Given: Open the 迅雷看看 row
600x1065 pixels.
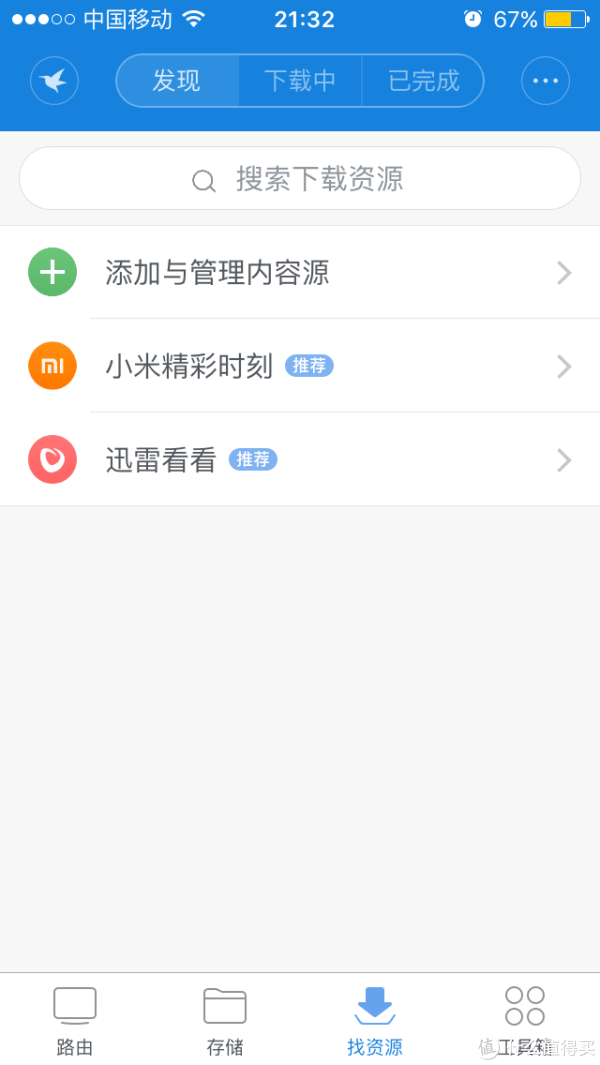Looking at the screenshot, I should pyautogui.click(x=300, y=459).
